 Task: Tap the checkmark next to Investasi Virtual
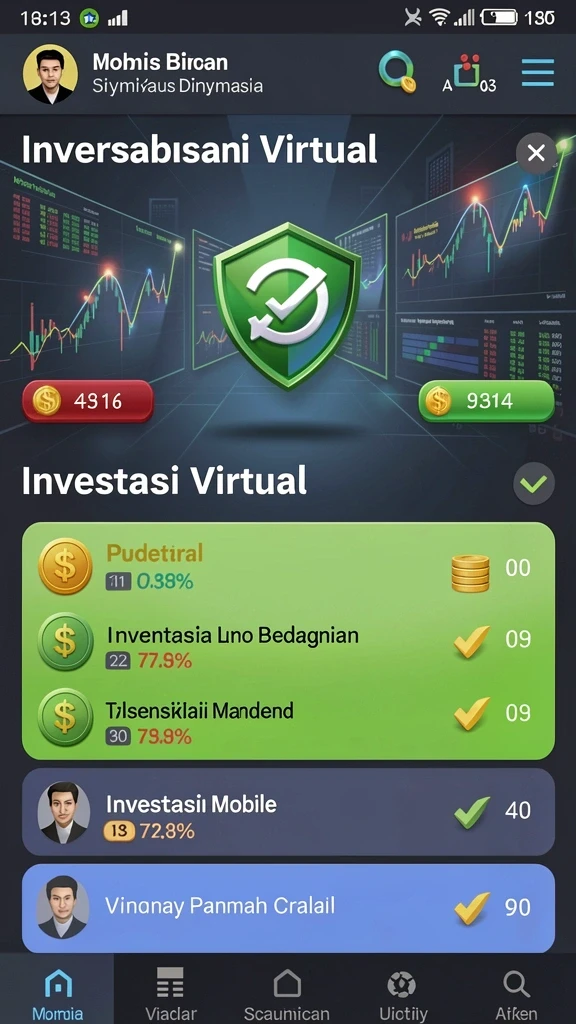point(534,484)
